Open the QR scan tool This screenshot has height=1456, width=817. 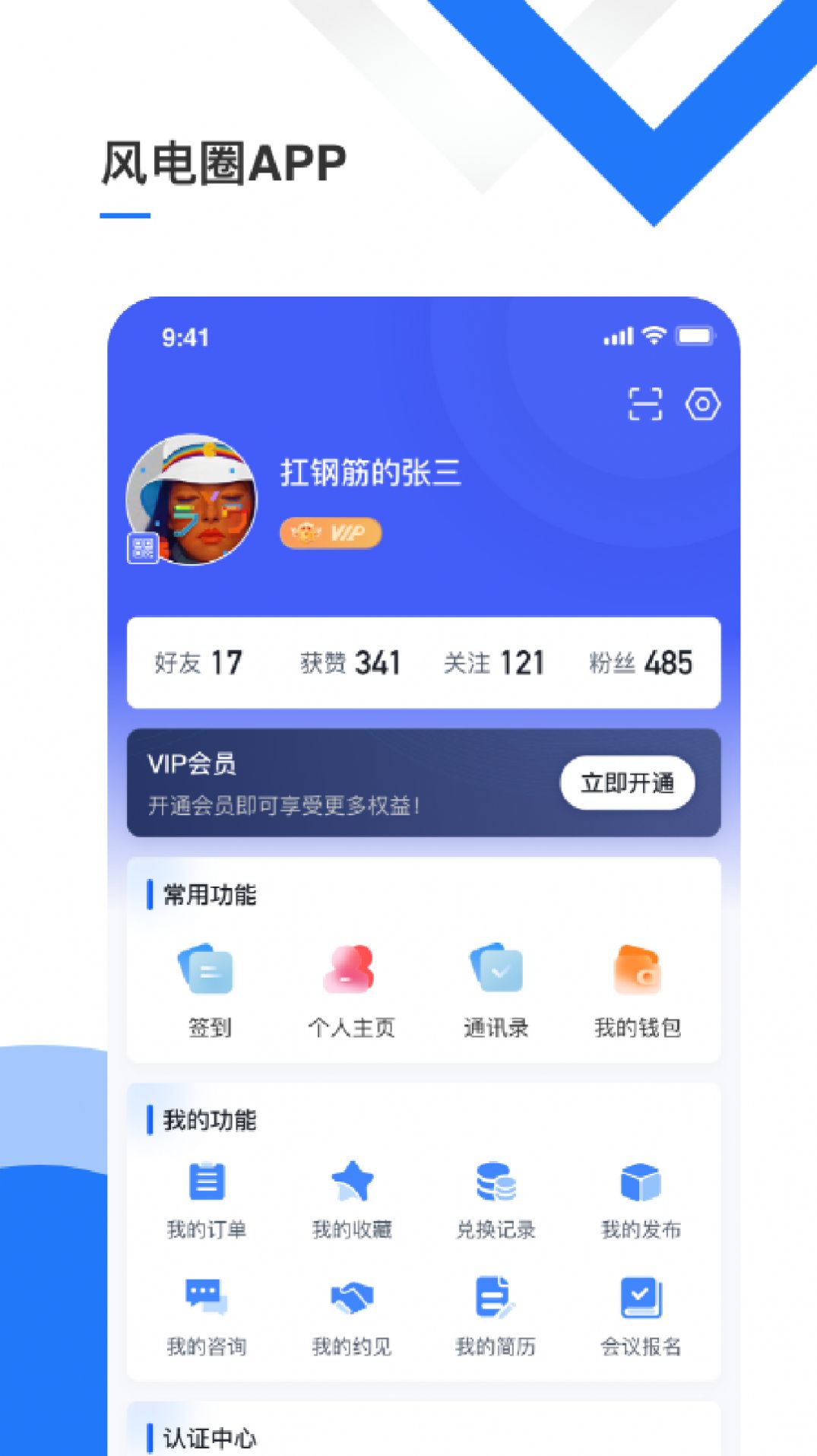(x=645, y=404)
